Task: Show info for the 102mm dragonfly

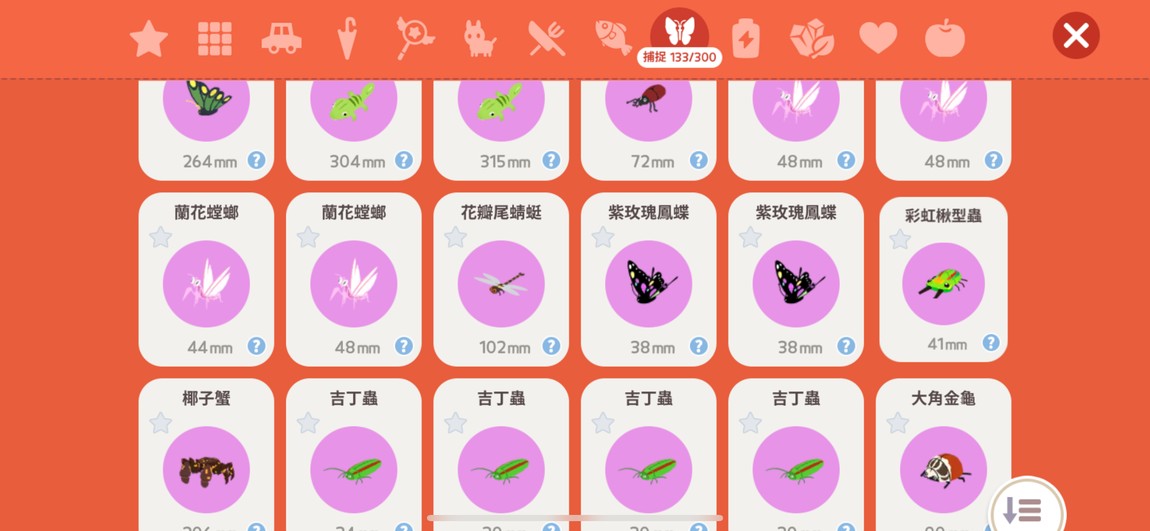Action: coord(551,346)
